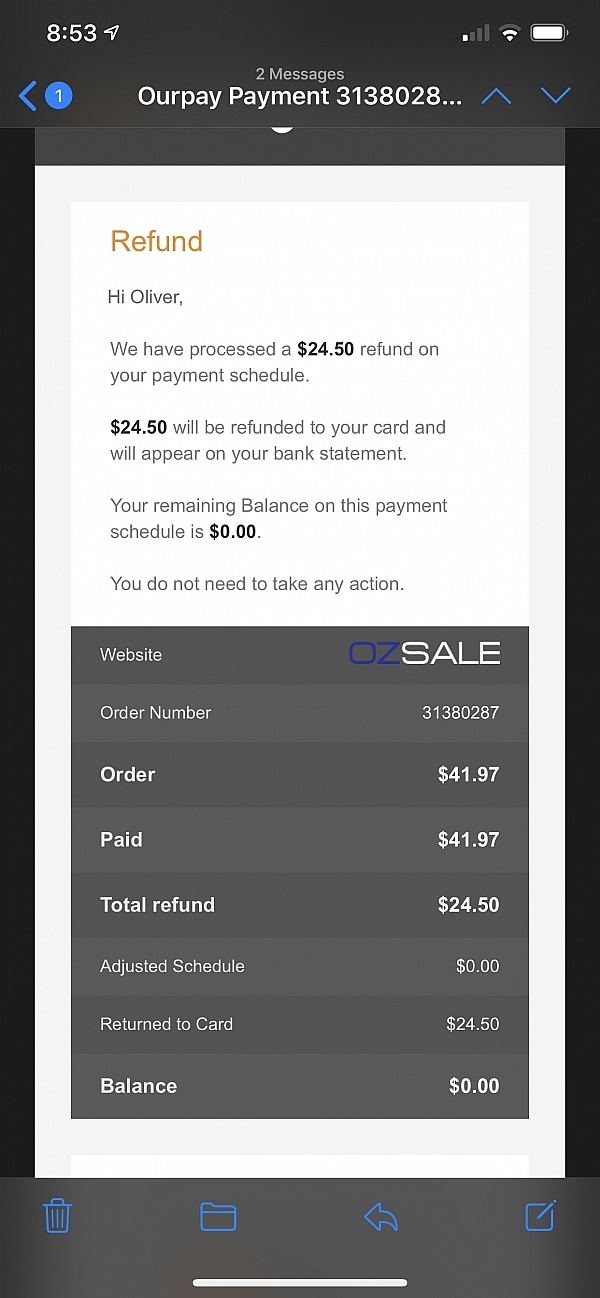The width and height of the screenshot is (600, 1298).
Task: Reply to this Ourpay email
Action: point(381,1216)
